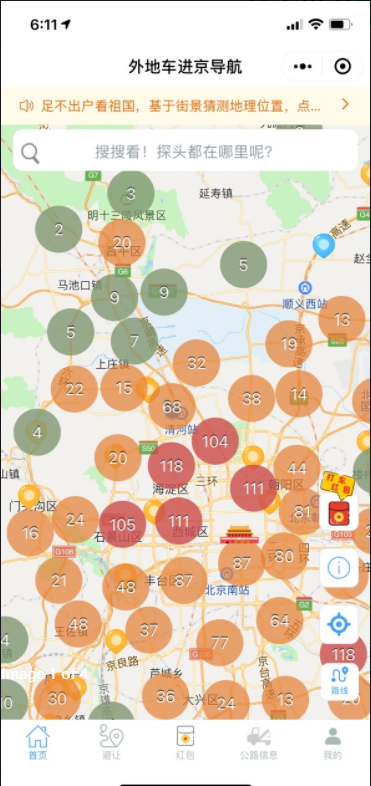Select the blue pin near 顺义西站
The image size is (371, 786).
[324, 245]
